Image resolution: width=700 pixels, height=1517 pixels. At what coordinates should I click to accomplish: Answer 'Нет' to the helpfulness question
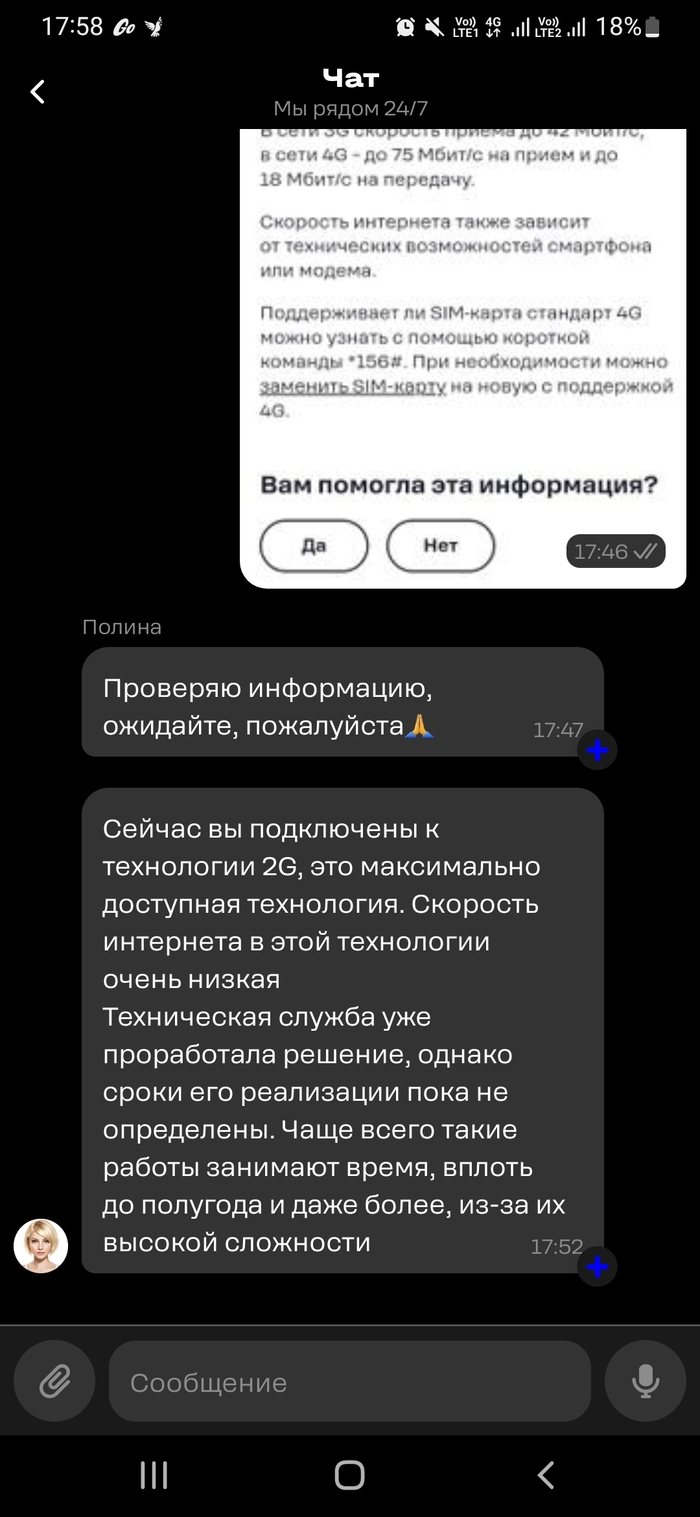[440, 546]
